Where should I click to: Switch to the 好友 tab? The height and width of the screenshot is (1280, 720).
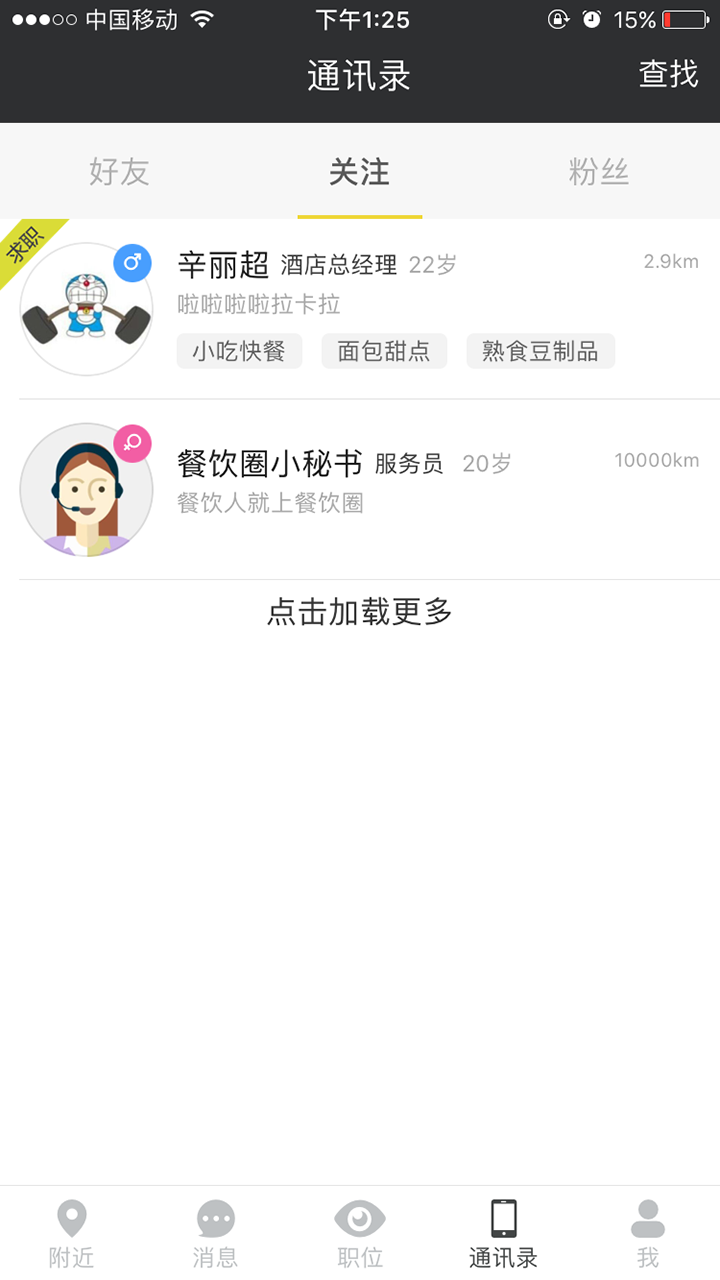(119, 172)
